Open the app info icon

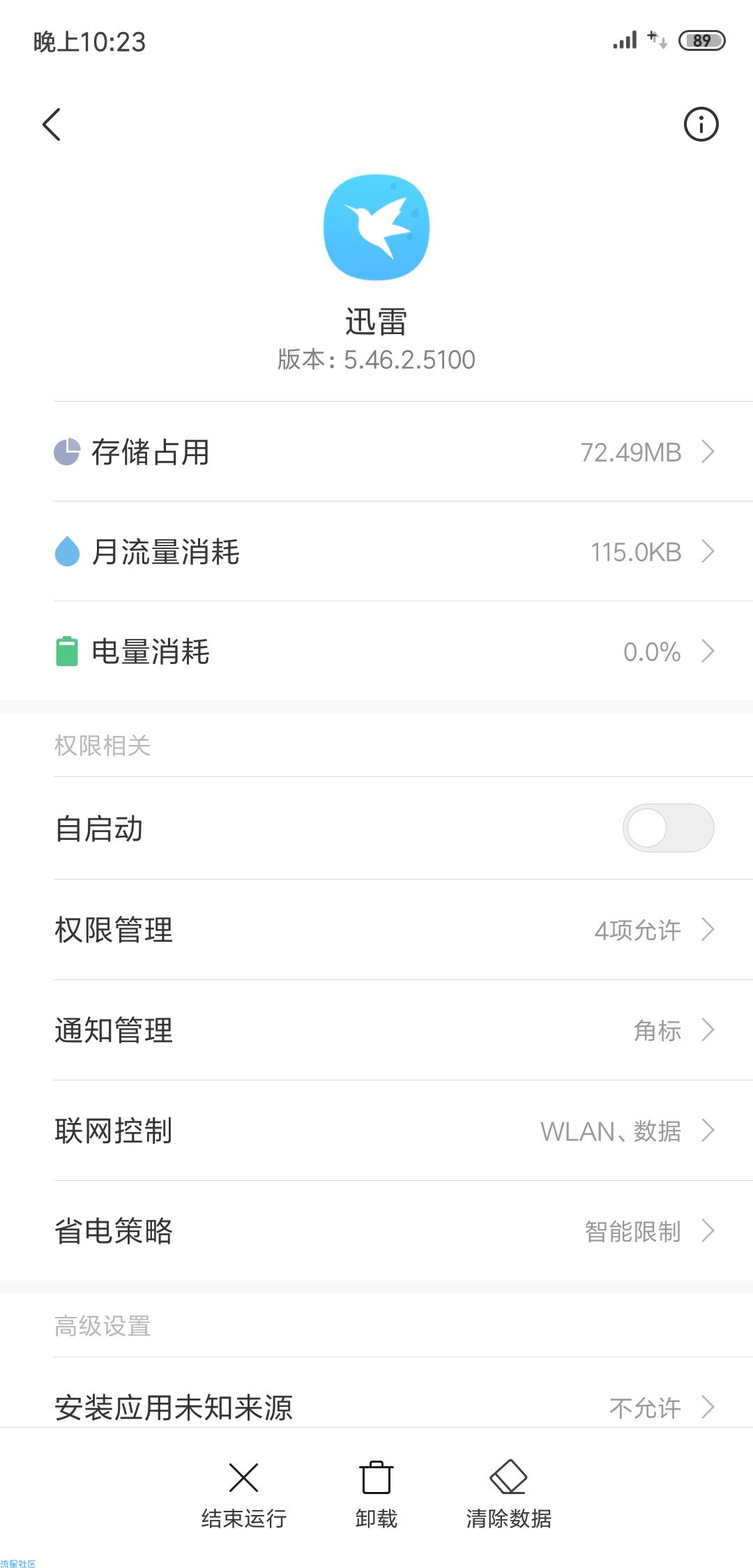coord(701,125)
